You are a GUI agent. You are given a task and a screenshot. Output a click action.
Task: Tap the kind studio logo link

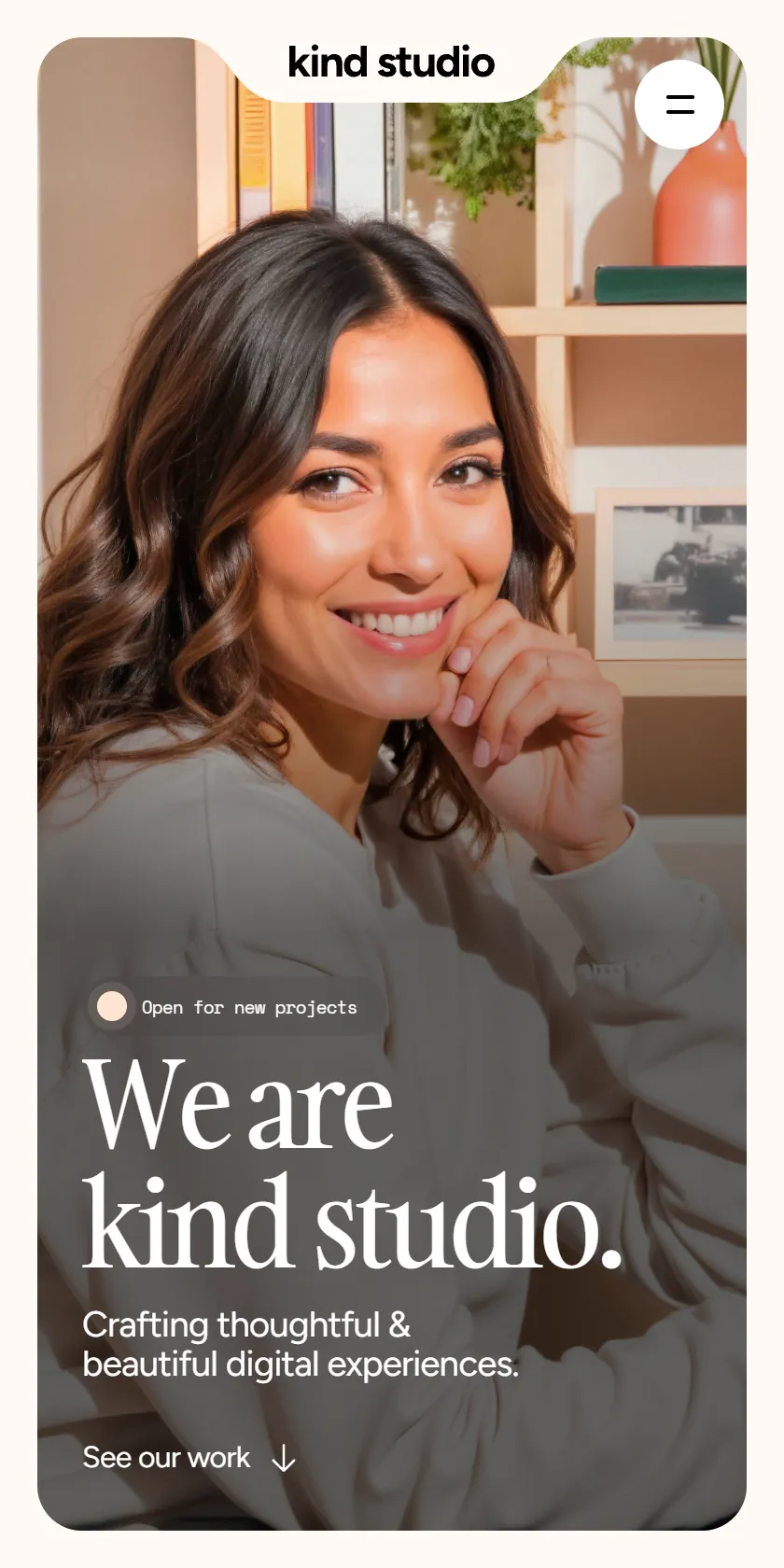tap(391, 63)
